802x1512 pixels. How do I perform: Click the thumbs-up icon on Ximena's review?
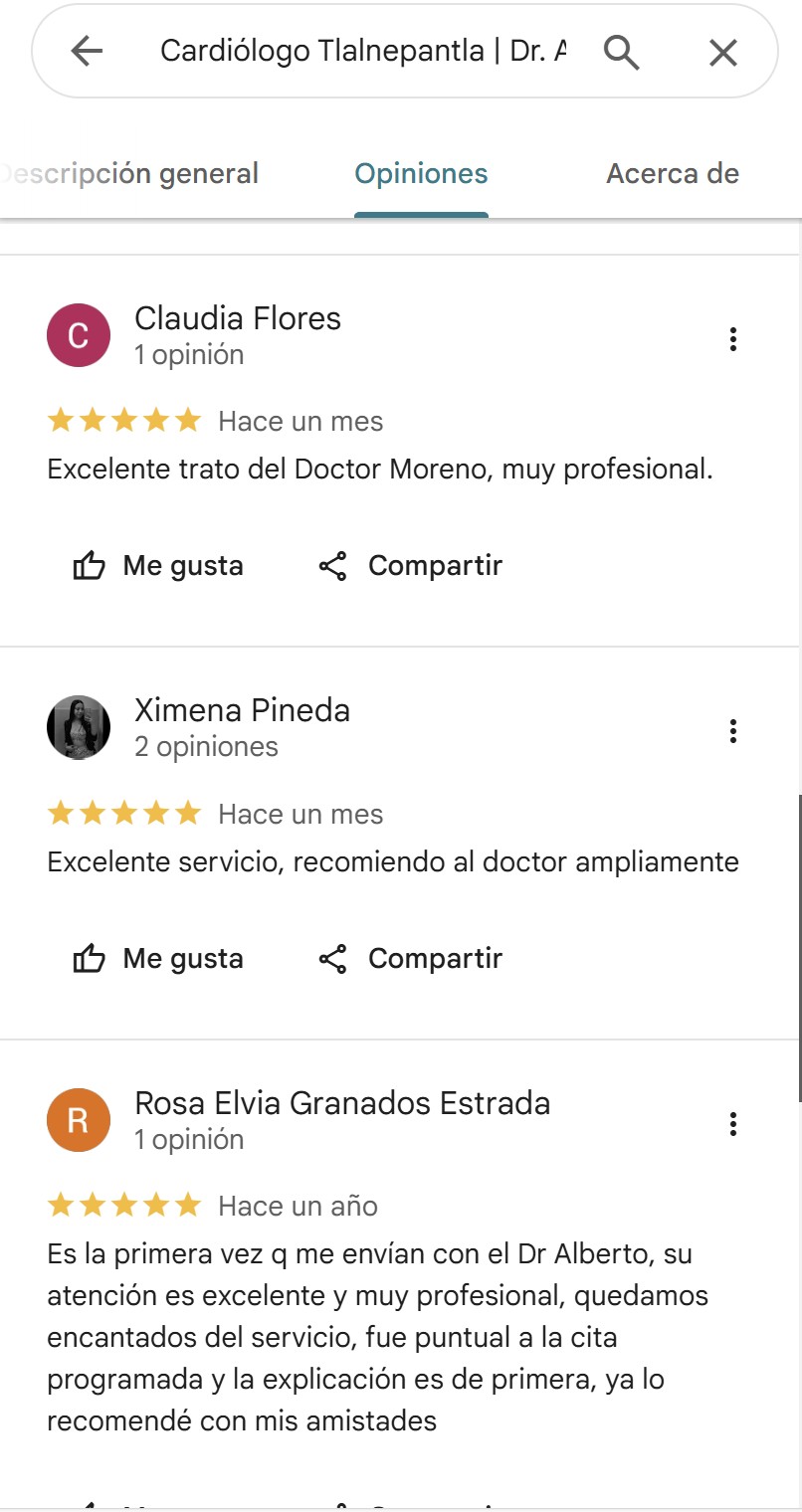89,958
